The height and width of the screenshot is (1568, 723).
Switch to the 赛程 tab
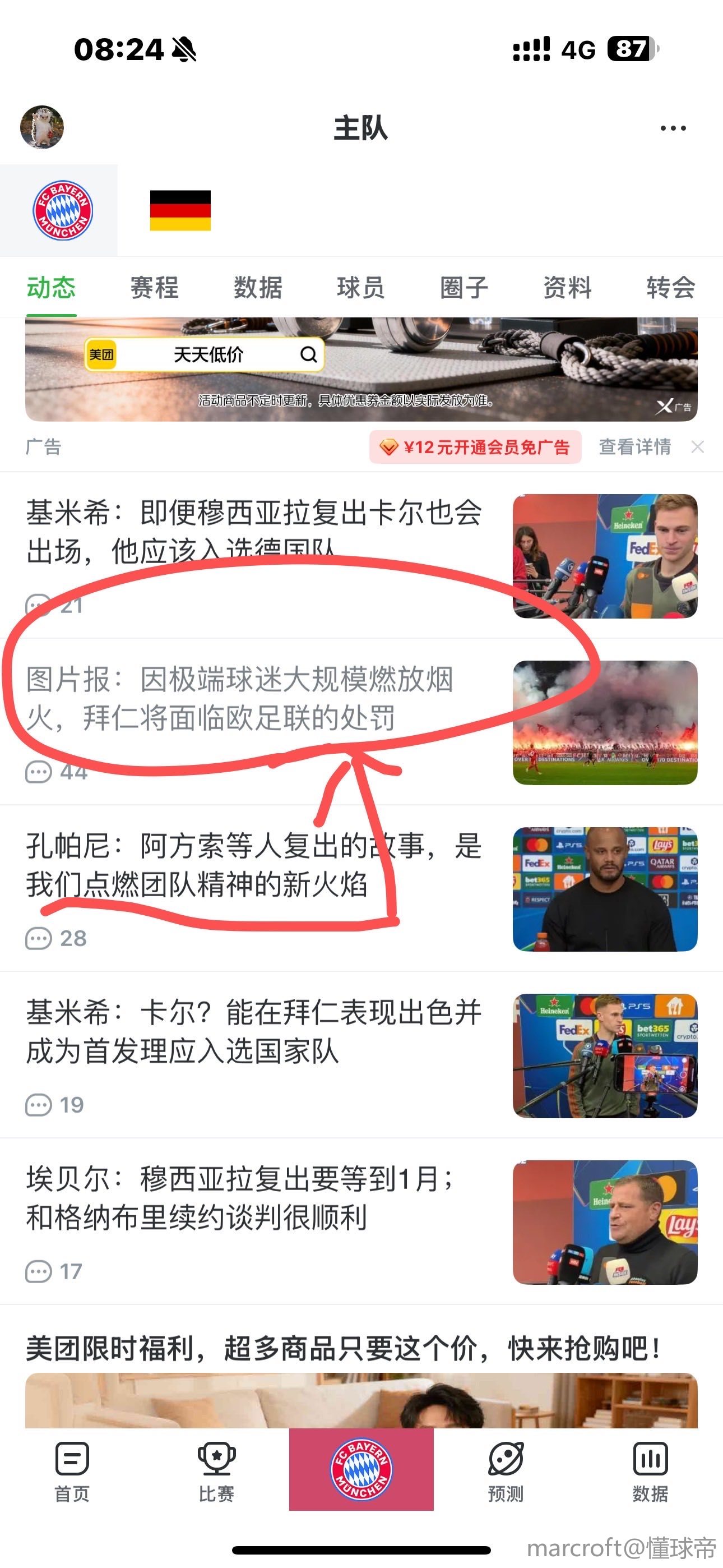point(155,287)
